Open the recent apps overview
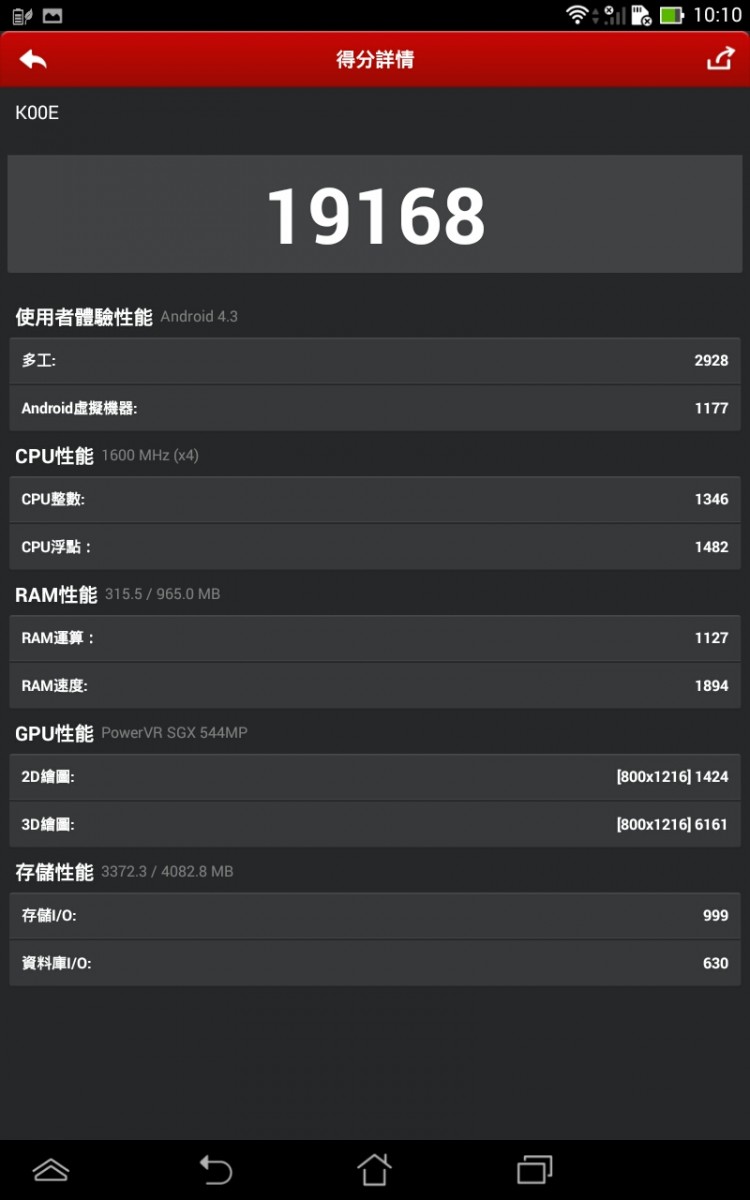Screen dimensions: 750x1200 click(x=534, y=1169)
